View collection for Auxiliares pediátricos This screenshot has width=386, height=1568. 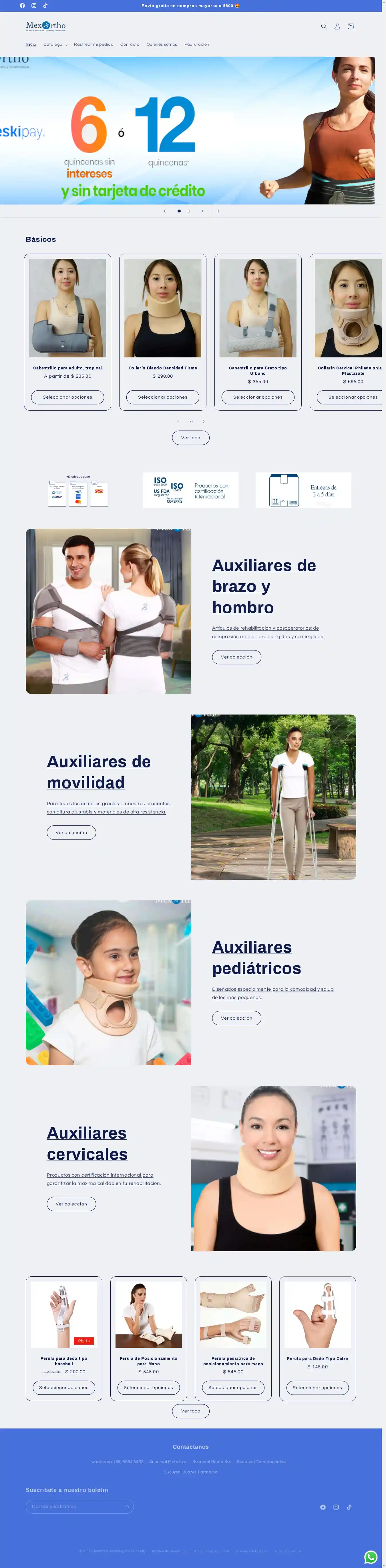pos(236,1018)
